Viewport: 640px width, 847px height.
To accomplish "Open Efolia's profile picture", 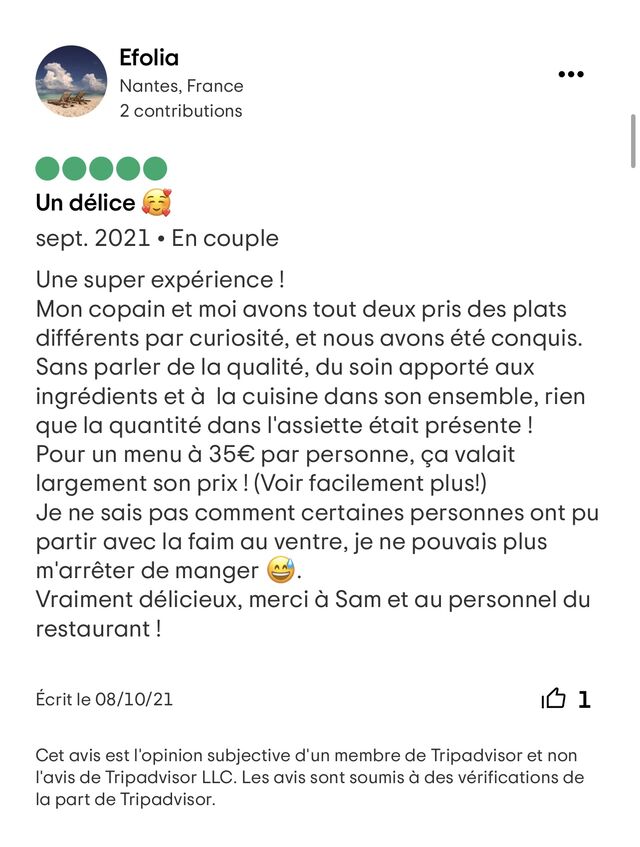I will (x=71, y=81).
